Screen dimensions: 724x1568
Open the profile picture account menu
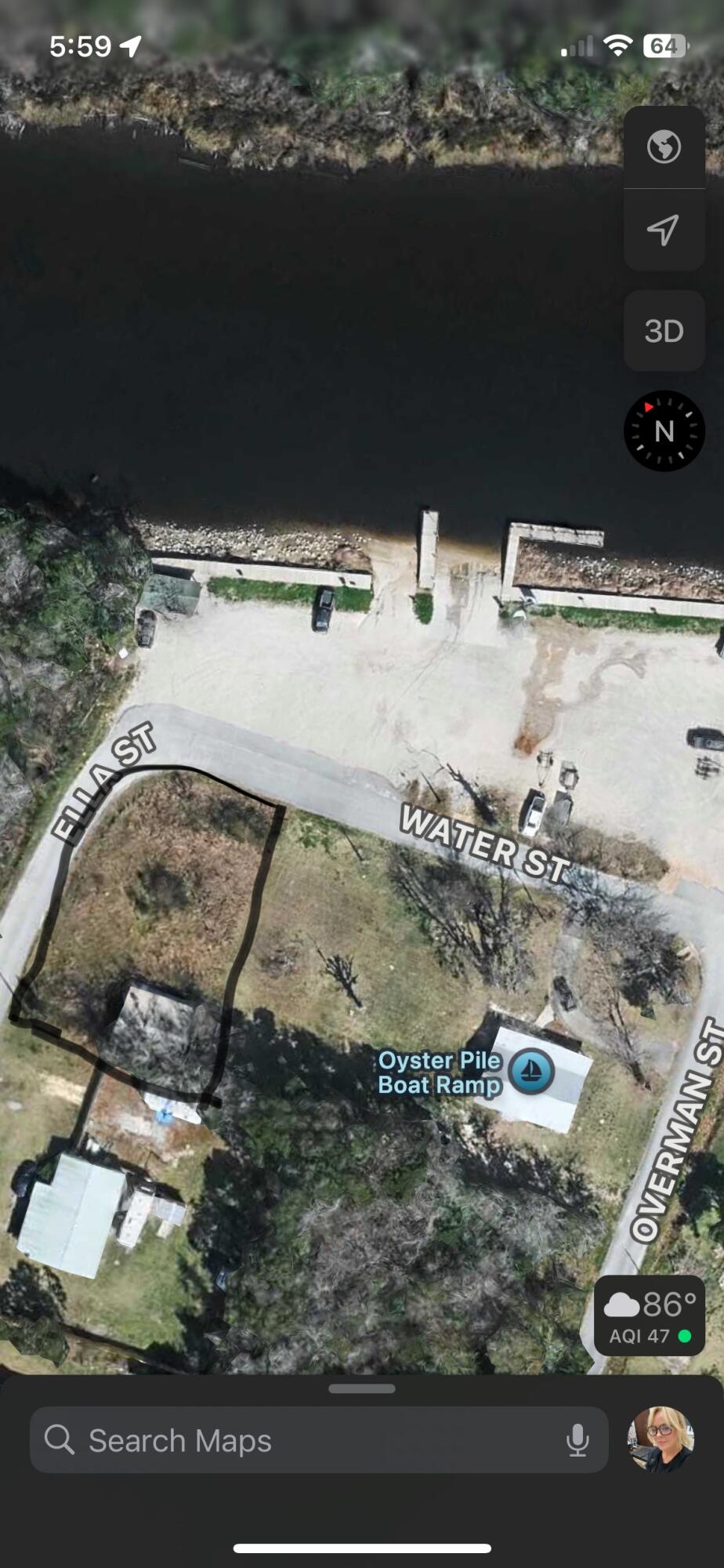pyautogui.click(x=661, y=1439)
